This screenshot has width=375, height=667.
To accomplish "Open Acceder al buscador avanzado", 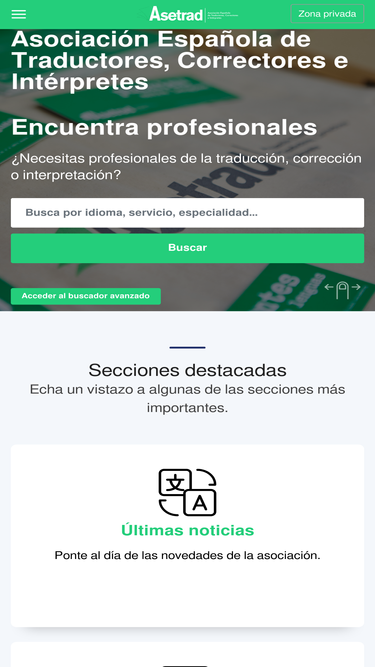I will pos(86,296).
